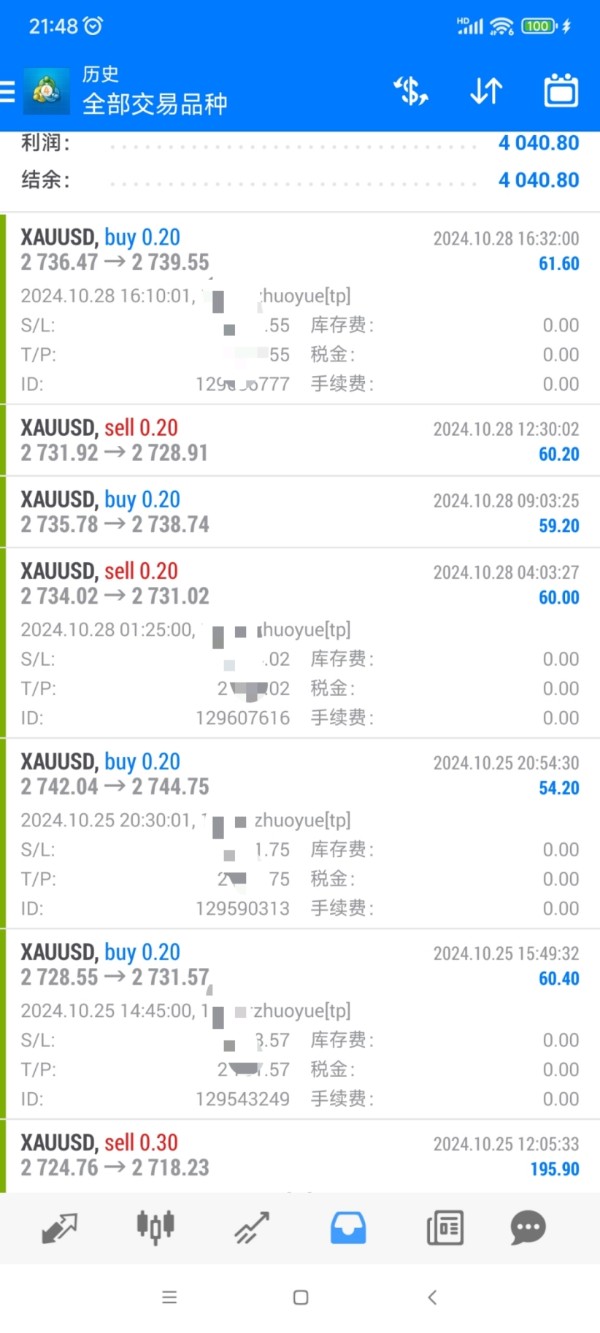Collapse the XAUUSD buy trade with profit 61.60
Image resolution: width=600 pixels, height=1333 pixels.
click(300, 308)
